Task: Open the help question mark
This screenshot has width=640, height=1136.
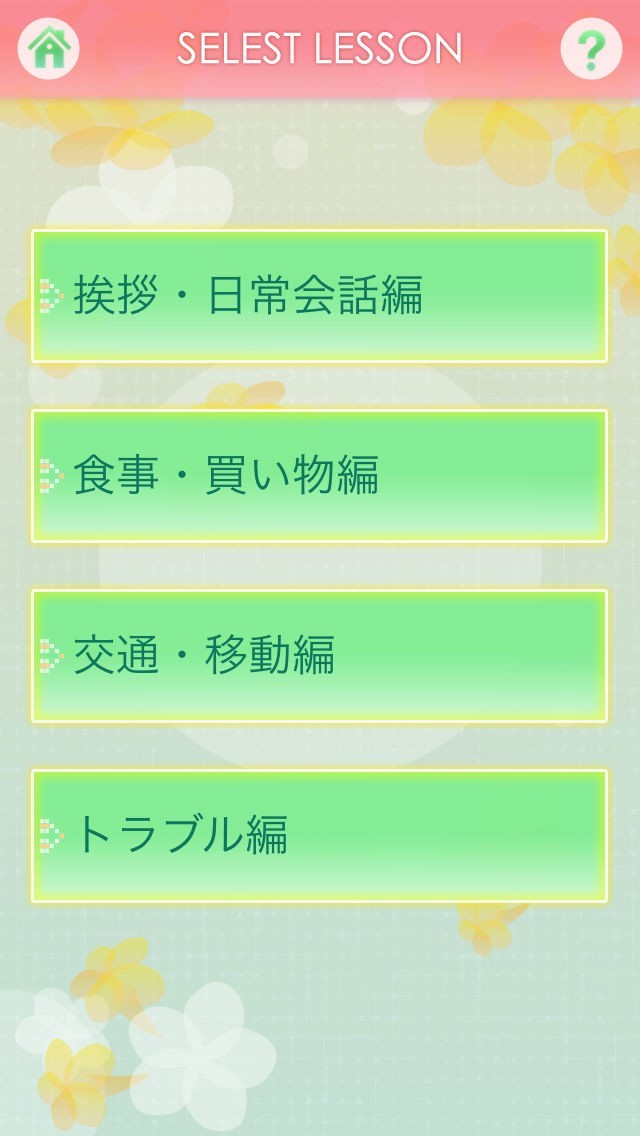Action: [x=590, y=48]
